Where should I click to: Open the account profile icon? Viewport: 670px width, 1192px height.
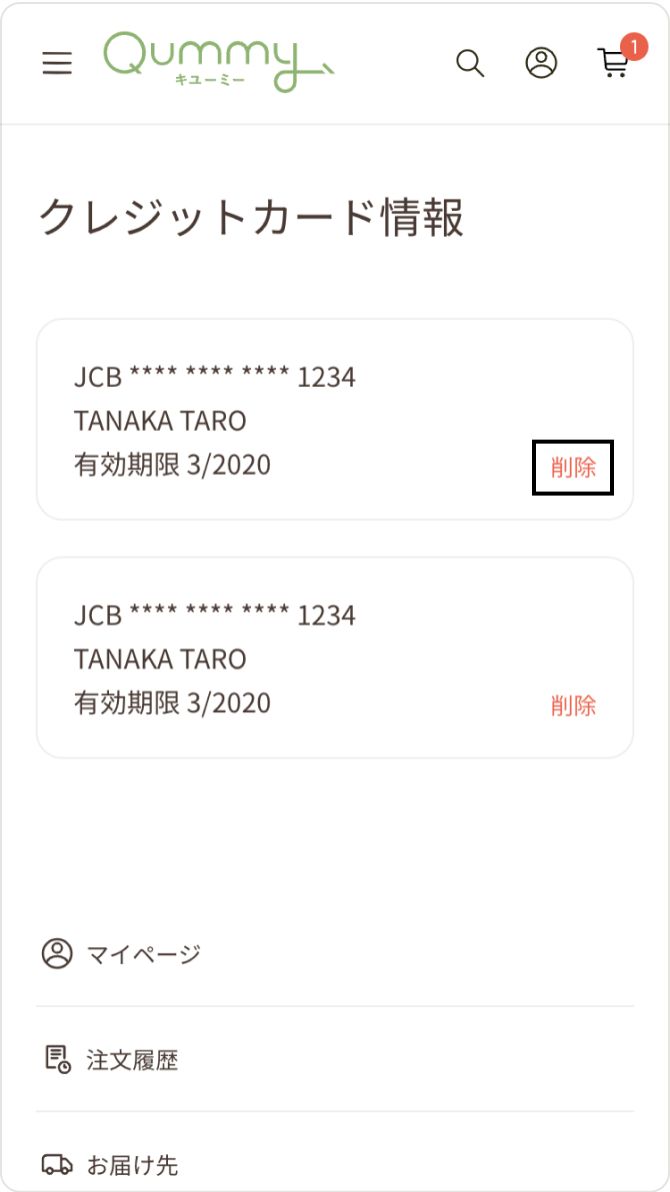coord(541,63)
